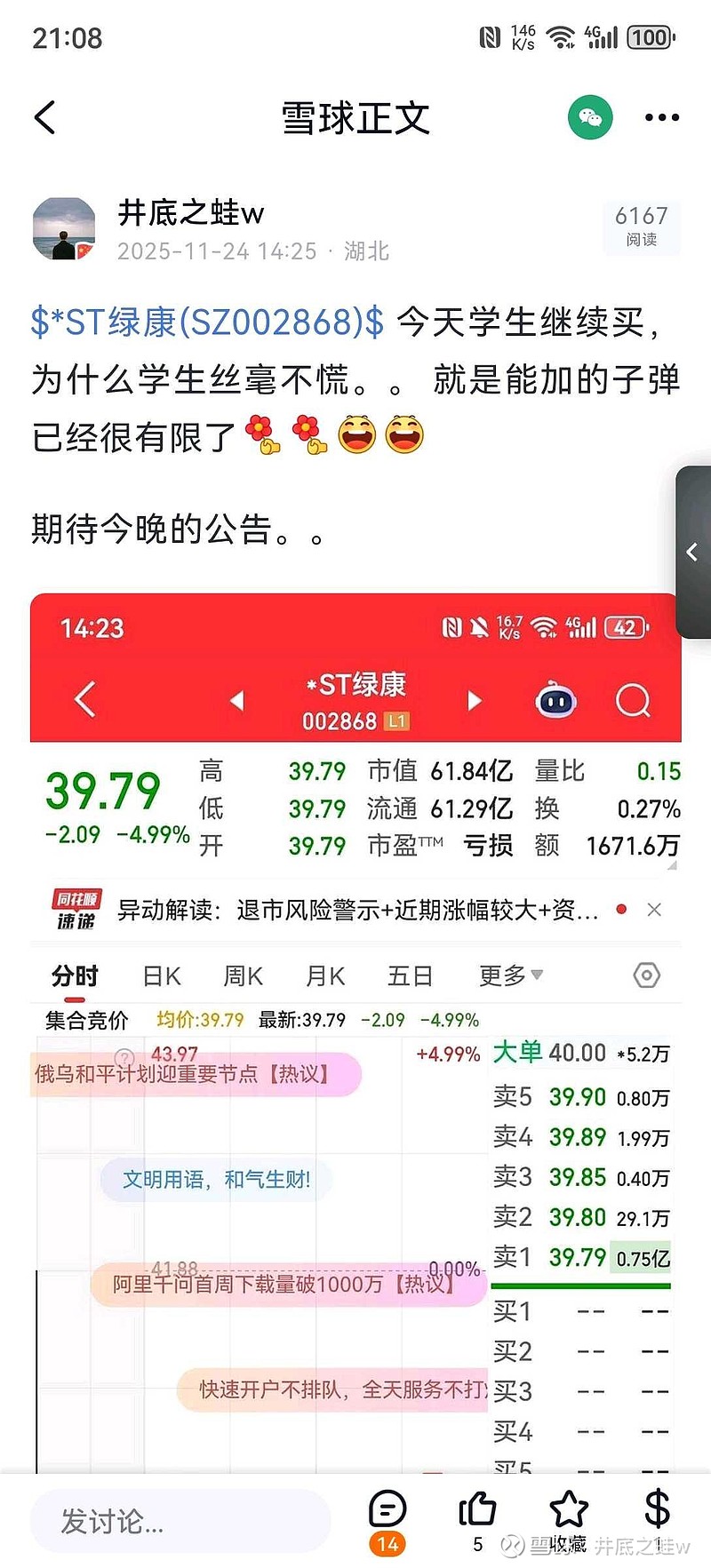This screenshot has width=711, height=1568.
Task: Tap the back arrow on 雪球正文 page
Action: [46, 116]
